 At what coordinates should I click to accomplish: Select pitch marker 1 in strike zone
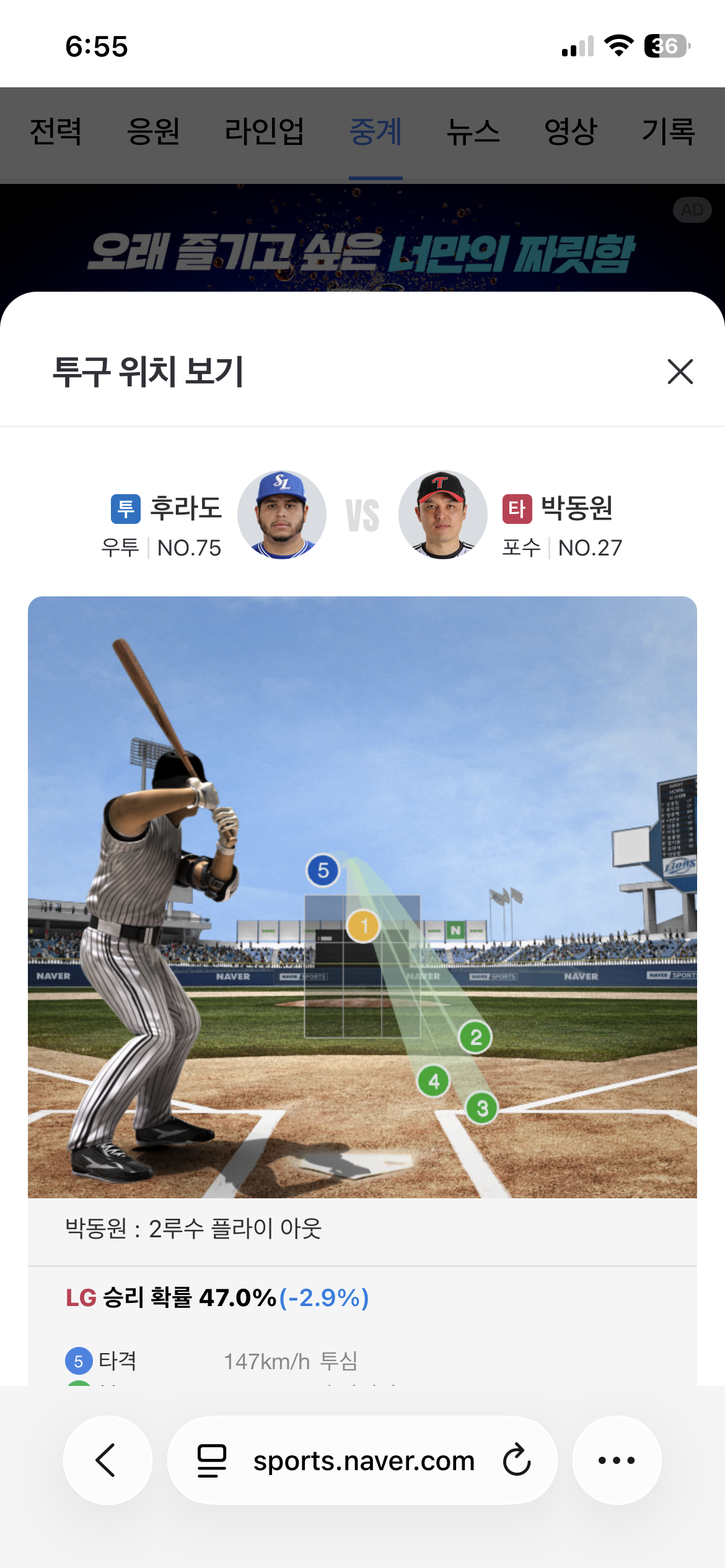coord(364,926)
